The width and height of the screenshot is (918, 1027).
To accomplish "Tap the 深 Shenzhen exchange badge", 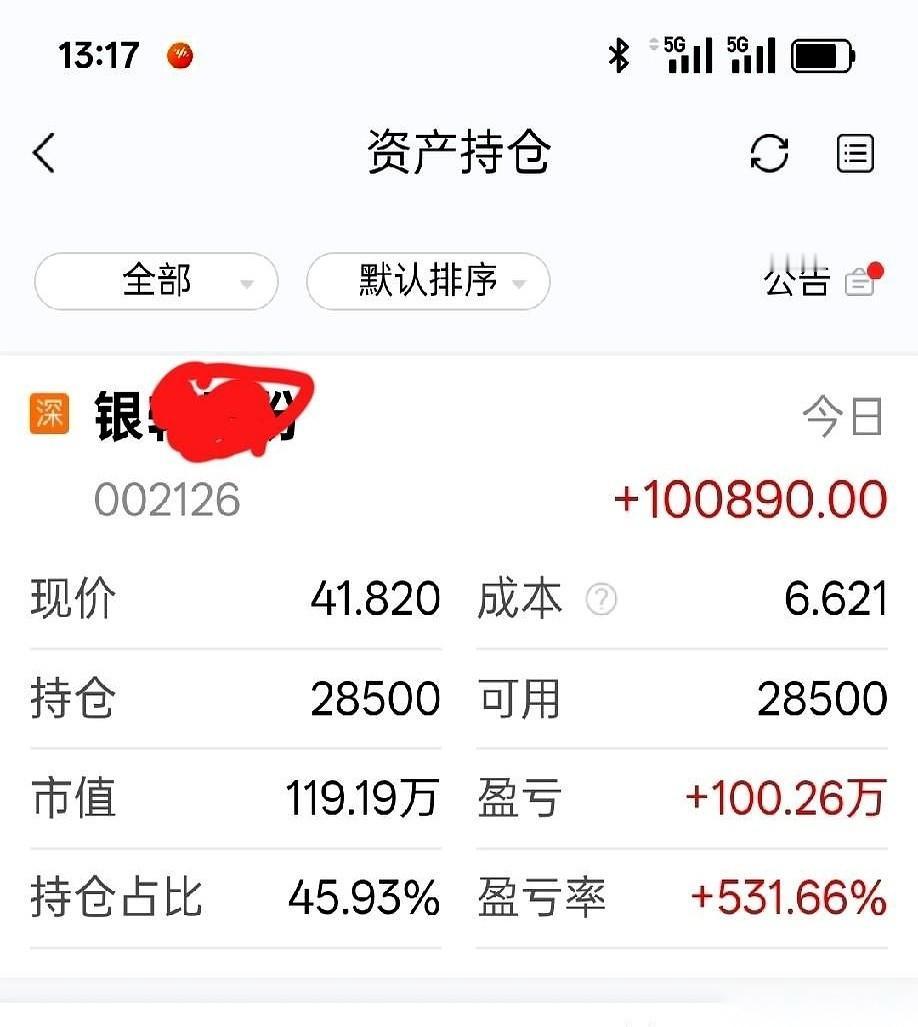I will click(49, 414).
